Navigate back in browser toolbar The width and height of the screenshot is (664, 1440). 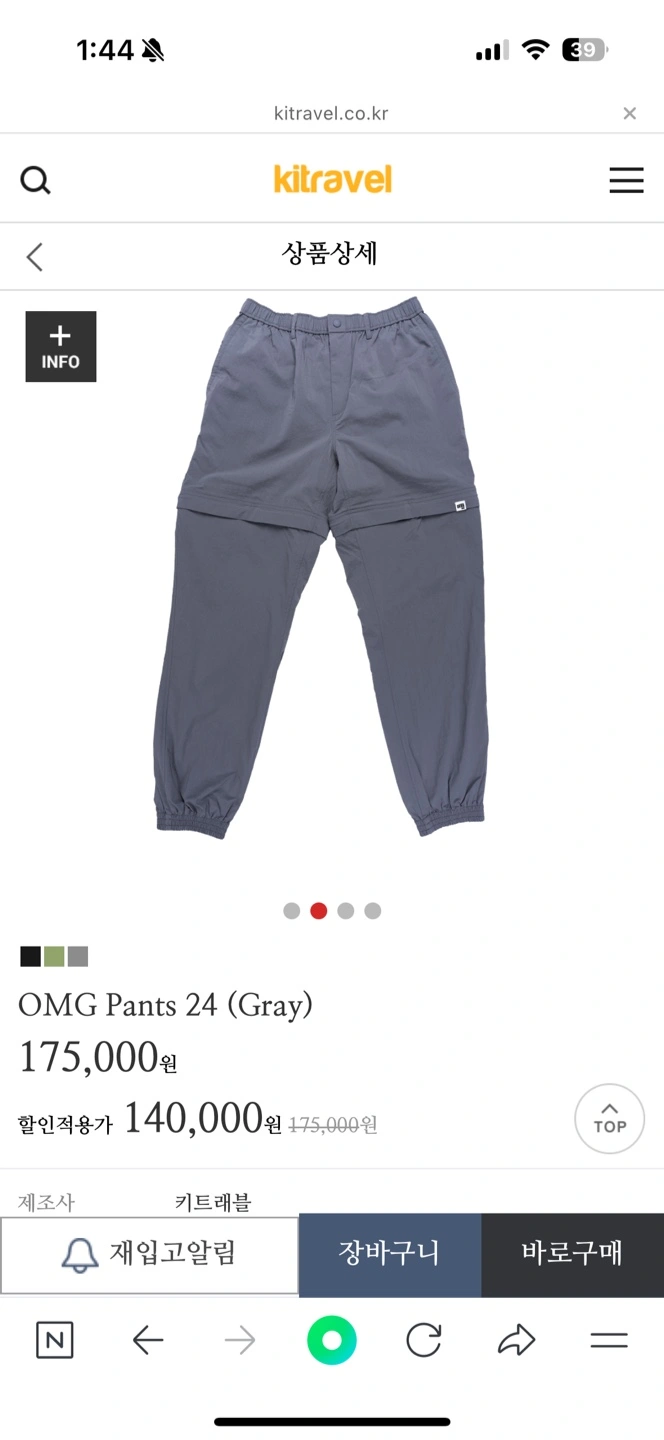tap(148, 1341)
